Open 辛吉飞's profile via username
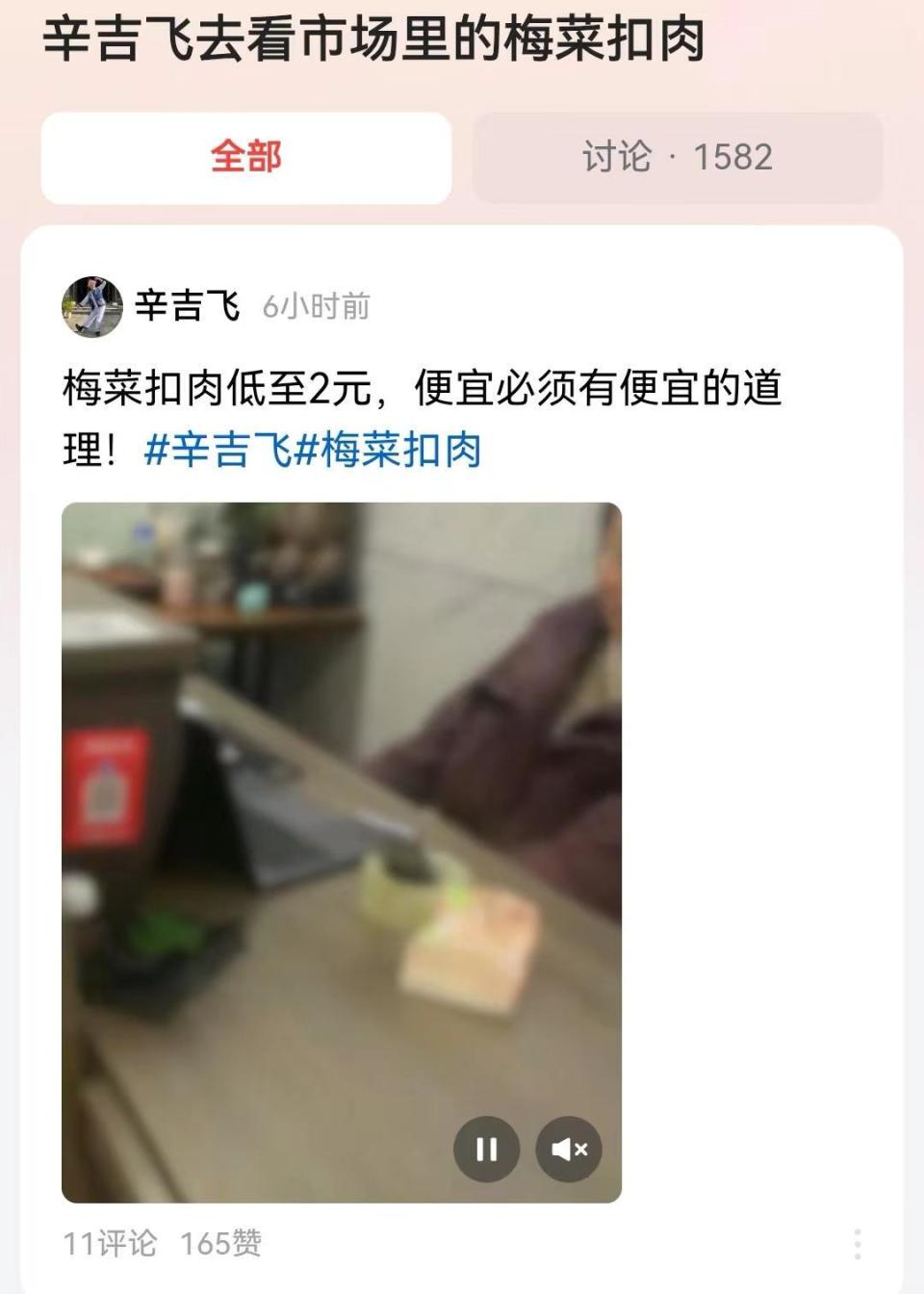 click(x=189, y=307)
